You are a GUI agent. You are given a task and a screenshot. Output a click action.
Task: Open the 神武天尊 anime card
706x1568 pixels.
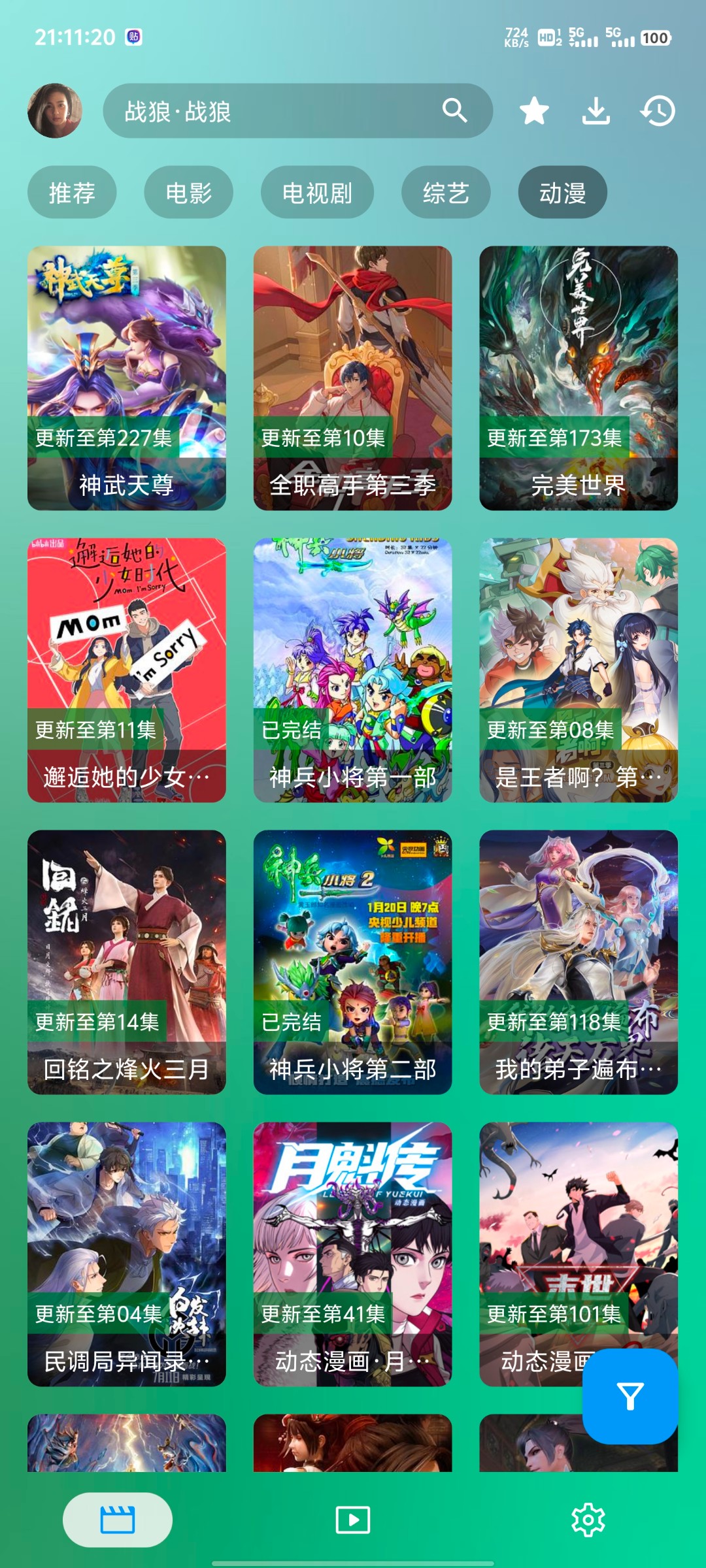pyautogui.click(x=127, y=378)
